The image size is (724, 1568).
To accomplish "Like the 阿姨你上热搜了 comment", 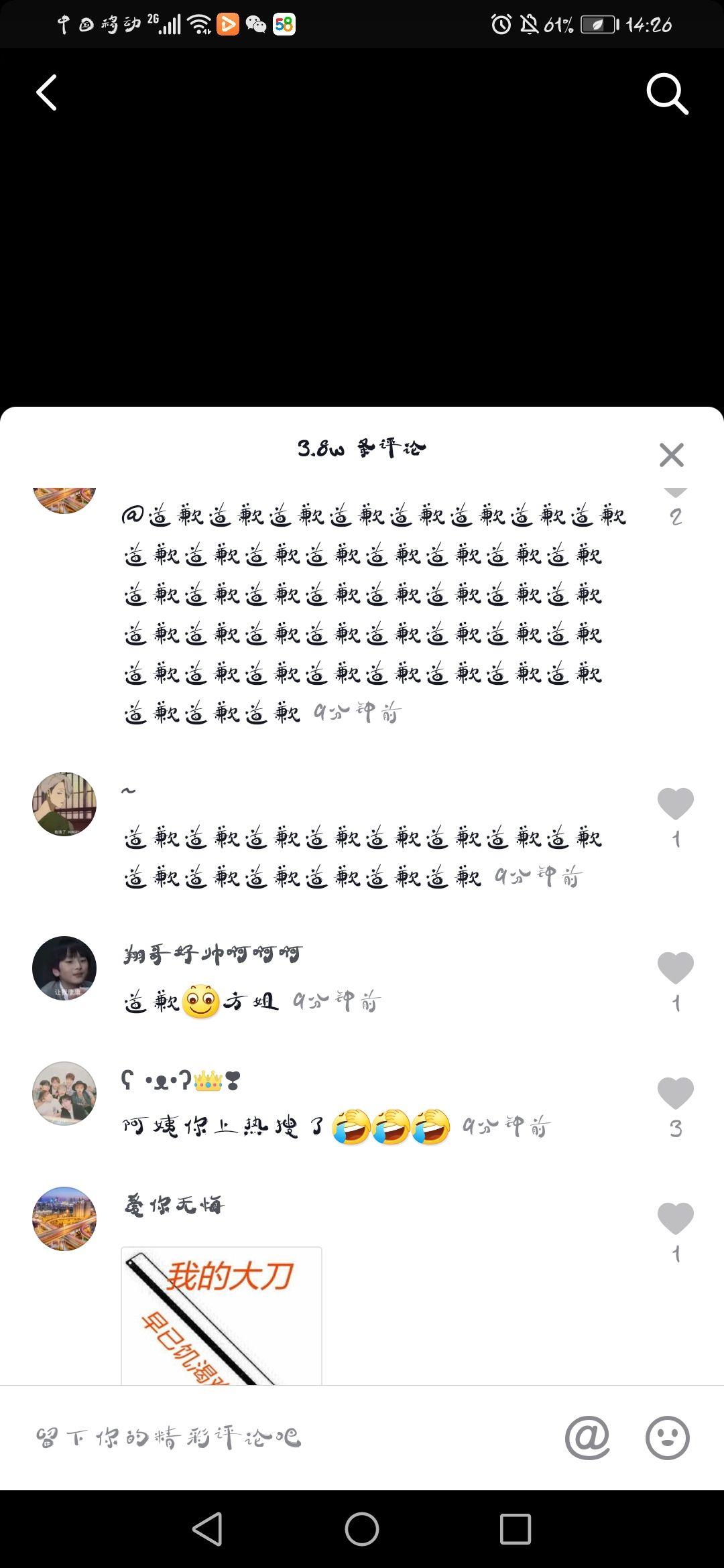I will pyautogui.click(x=675, y=1094).
